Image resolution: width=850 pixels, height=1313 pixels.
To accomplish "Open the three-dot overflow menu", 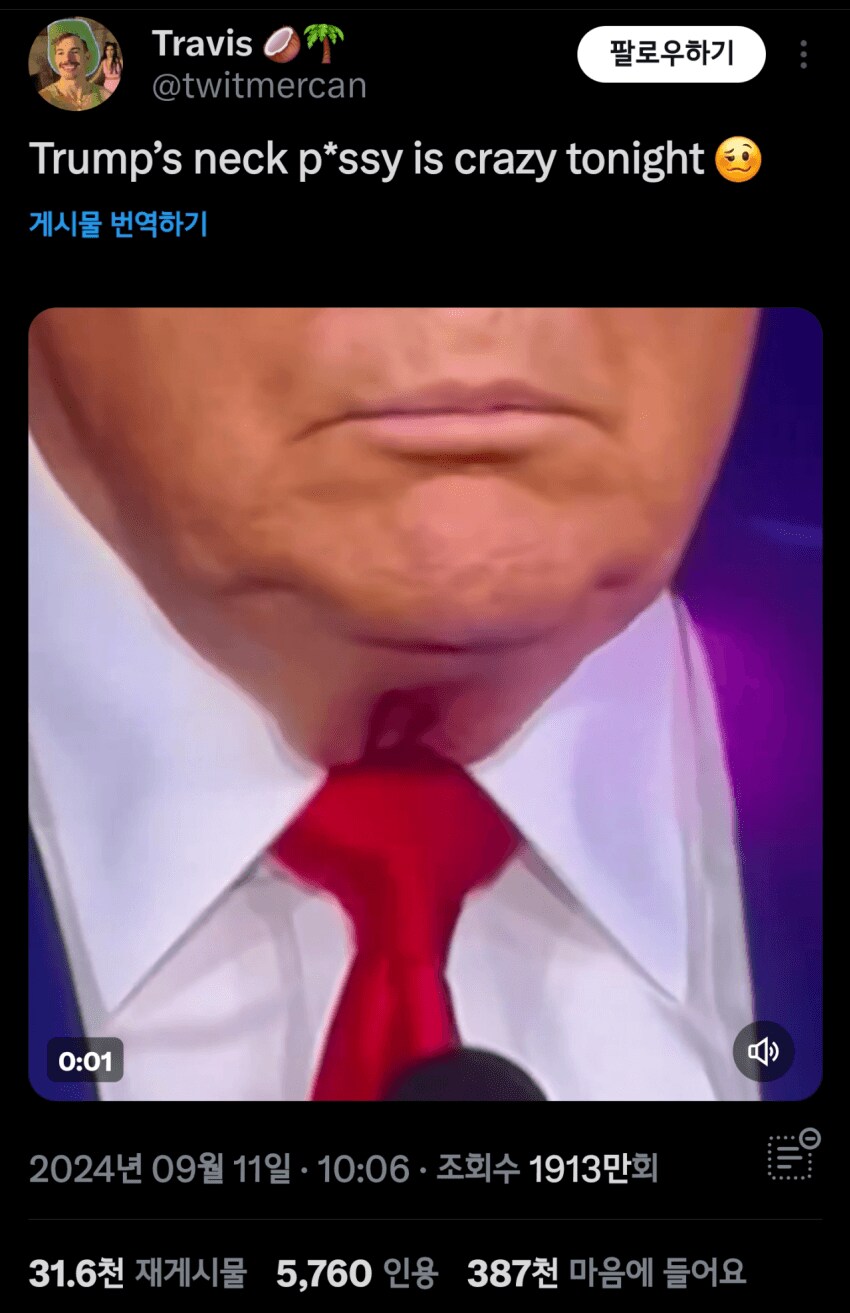I will tap(803, 54).
